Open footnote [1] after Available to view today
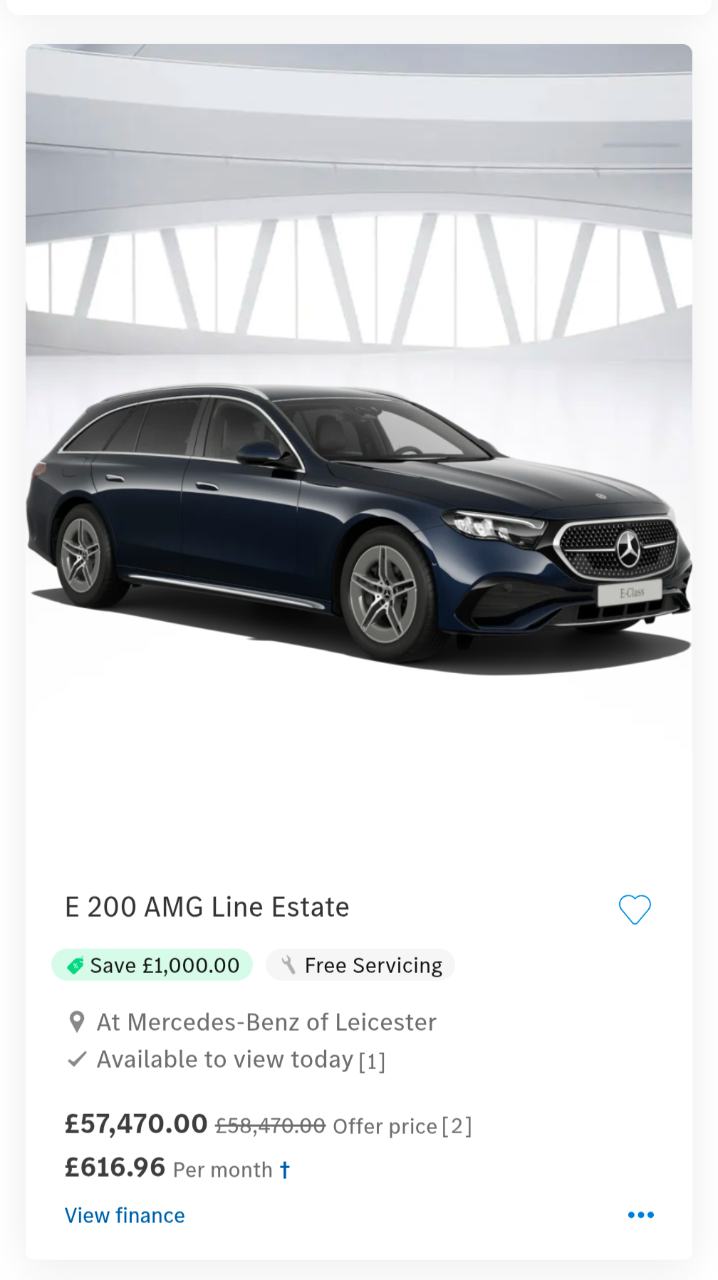718x1280 pixels. (372, 1061)
